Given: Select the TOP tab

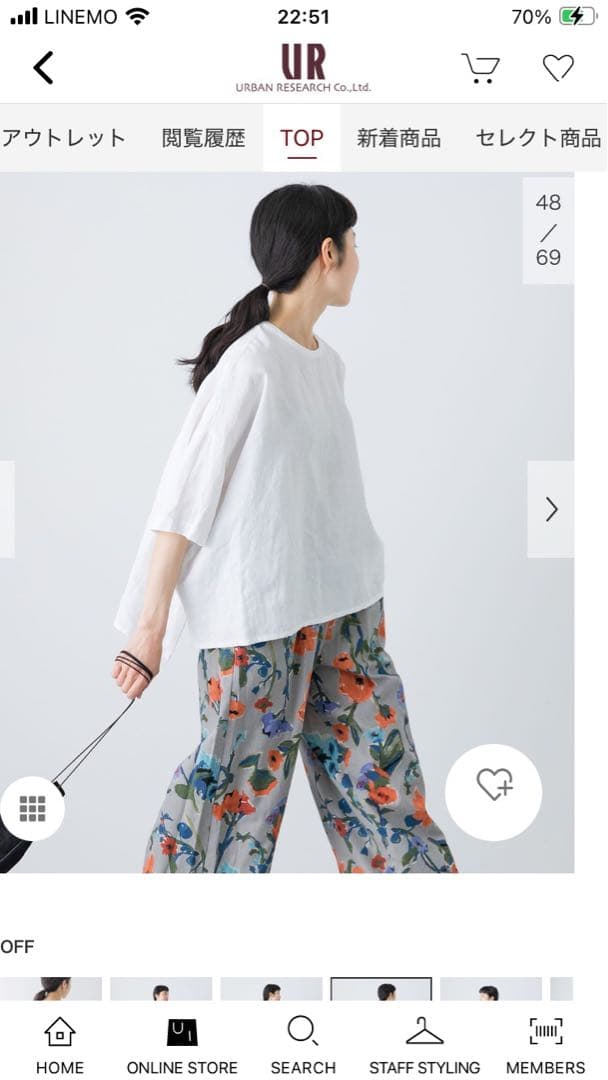Looking at the screenshot, I should [x=301, y=138].
